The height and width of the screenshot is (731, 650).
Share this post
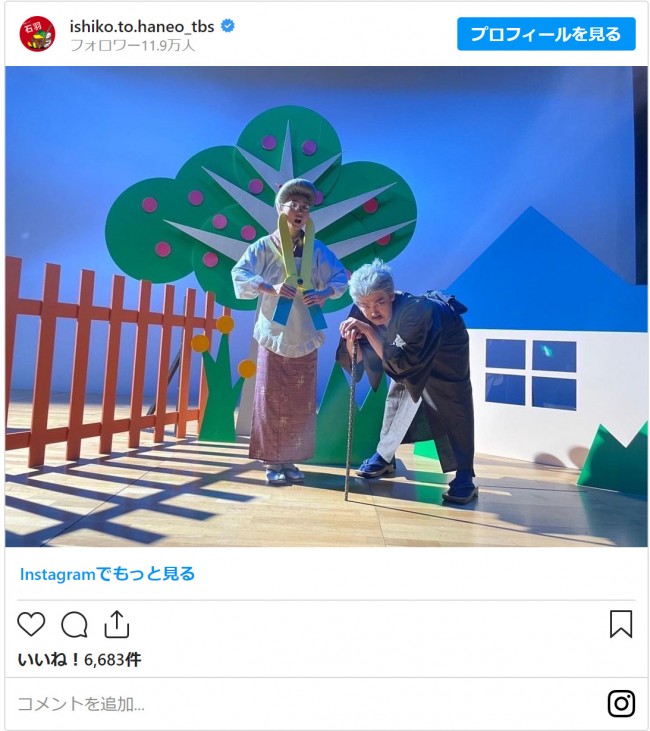[x=117, y=624]
